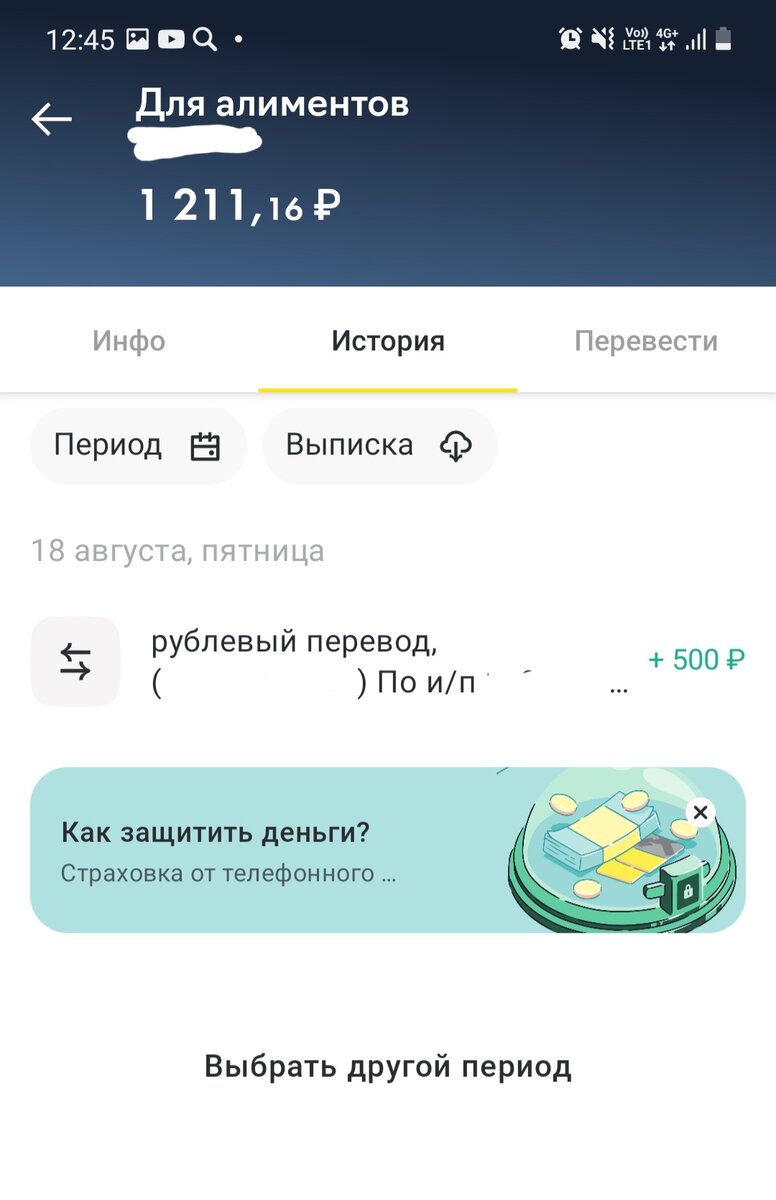Switch to the Инфо tab
This screenshot has width=776, height=1200.
tap(129, 341)
